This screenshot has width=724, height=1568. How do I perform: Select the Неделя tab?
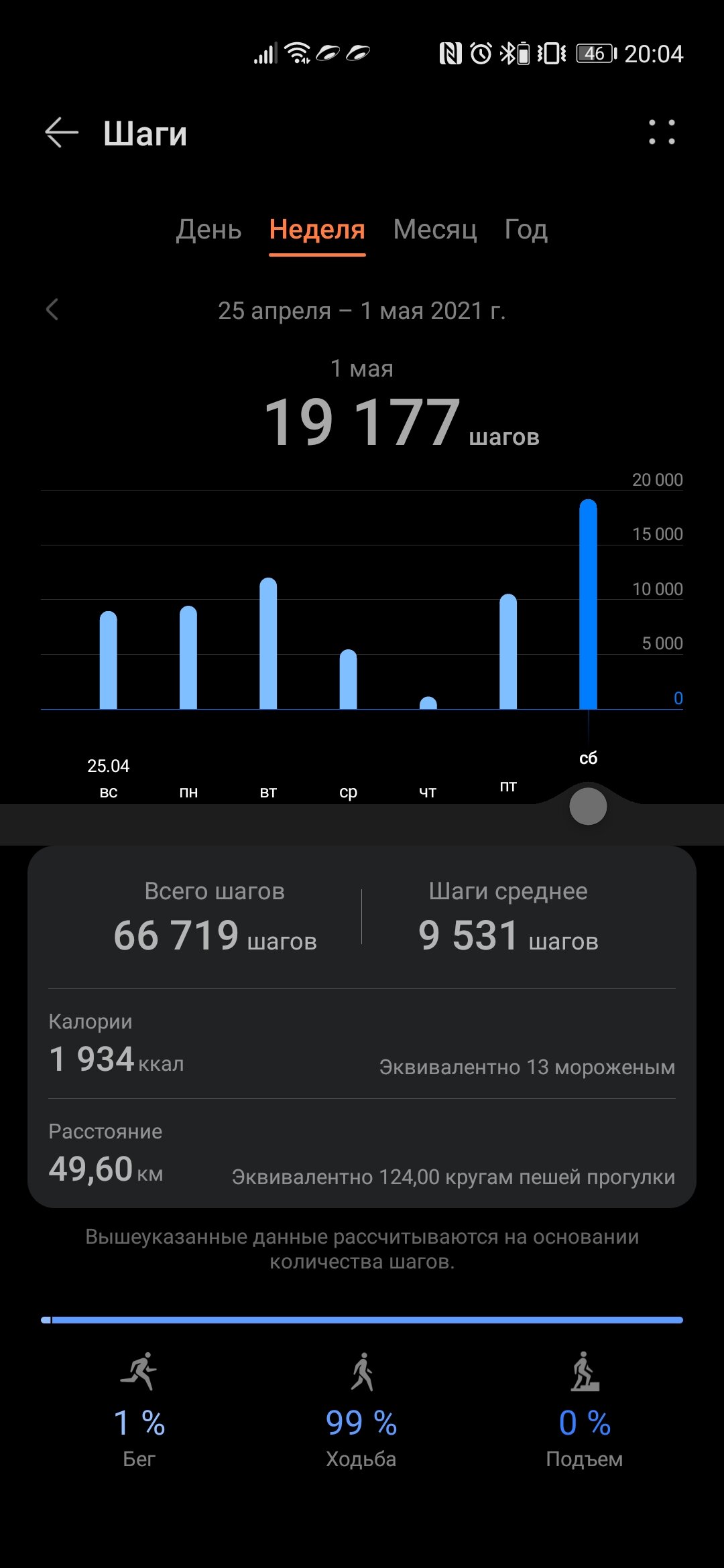pos(317,230)
